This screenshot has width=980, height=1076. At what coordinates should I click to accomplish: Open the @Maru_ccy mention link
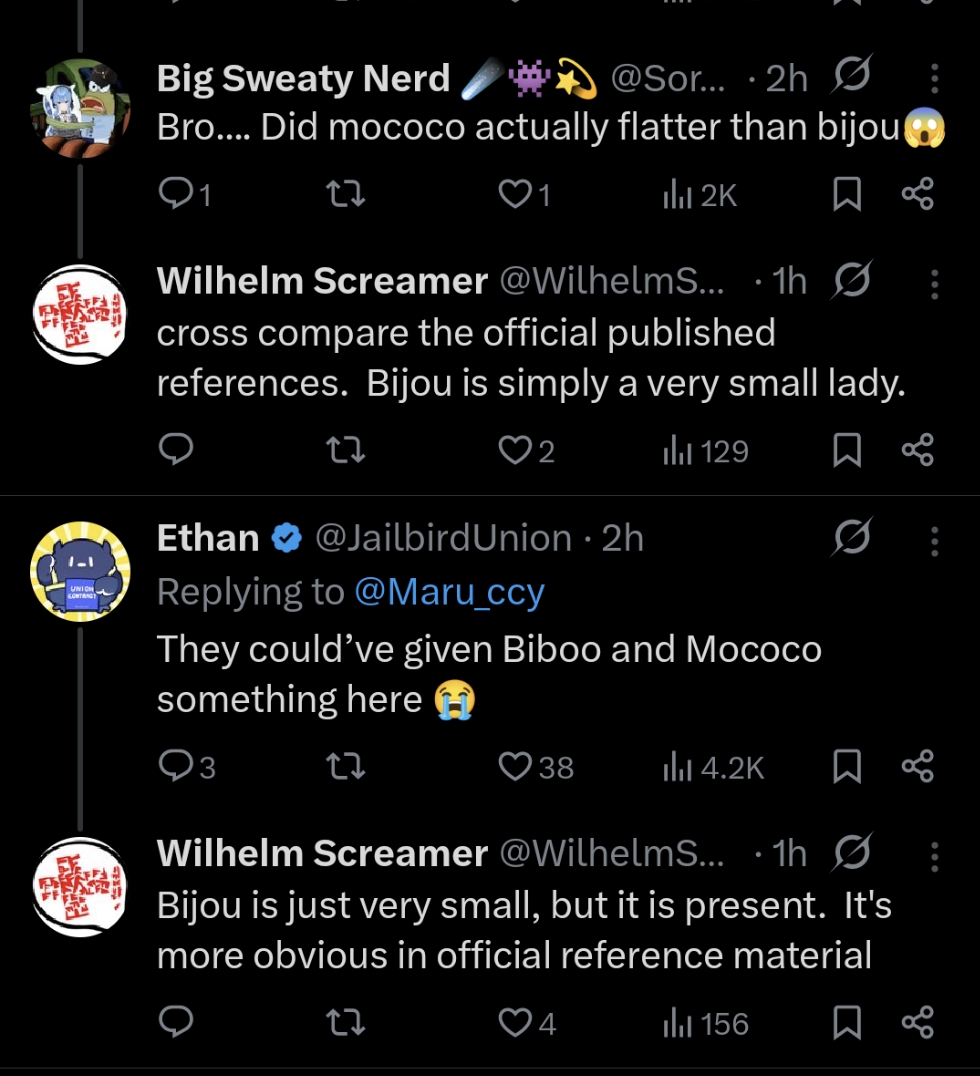pyautogui.click(x=449, y=593)
